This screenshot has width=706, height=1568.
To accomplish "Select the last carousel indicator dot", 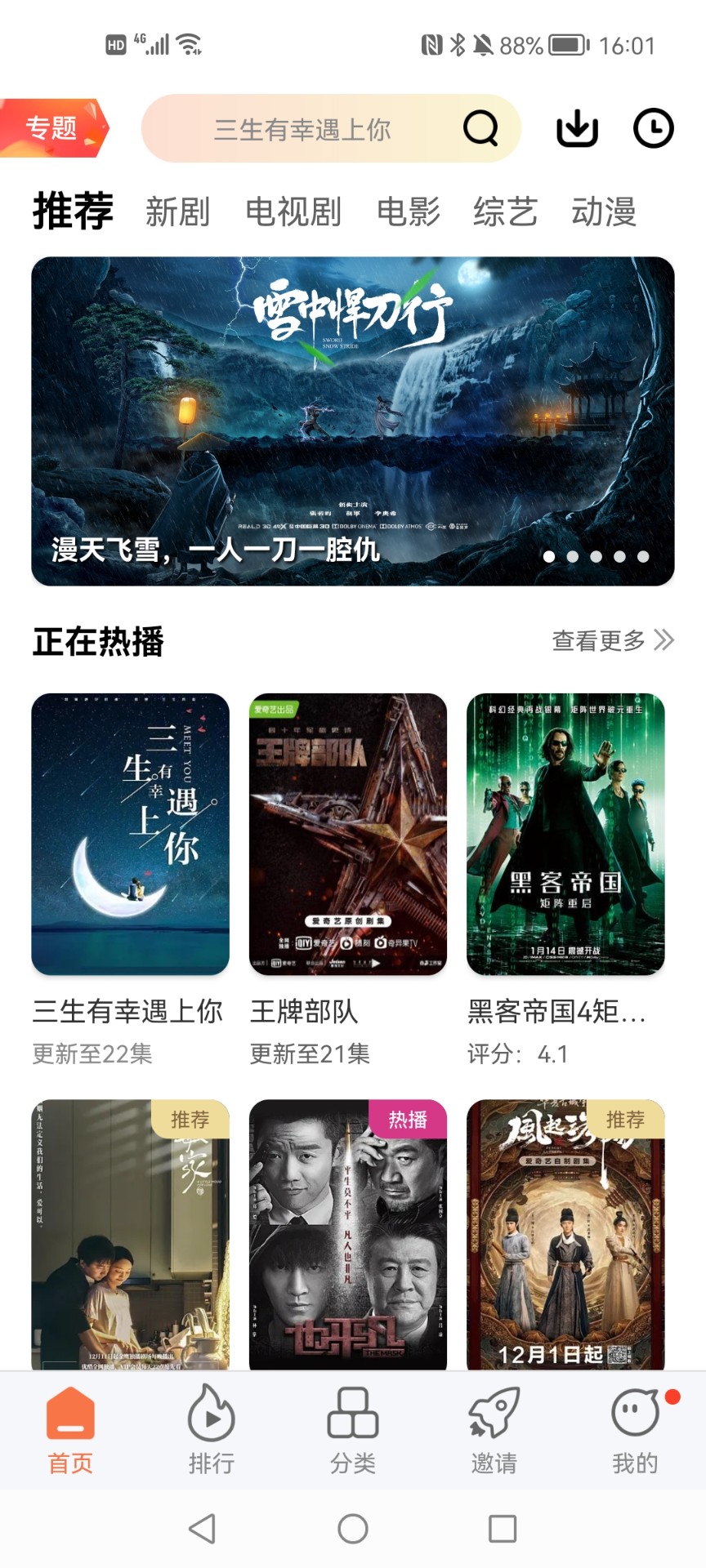I will [642, 555].
